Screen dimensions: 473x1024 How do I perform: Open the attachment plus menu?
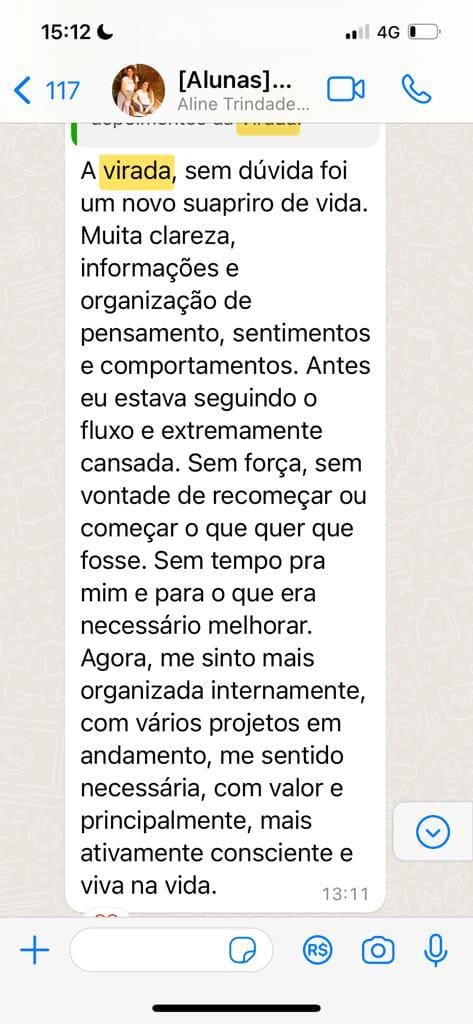click(x=35, y=950)
